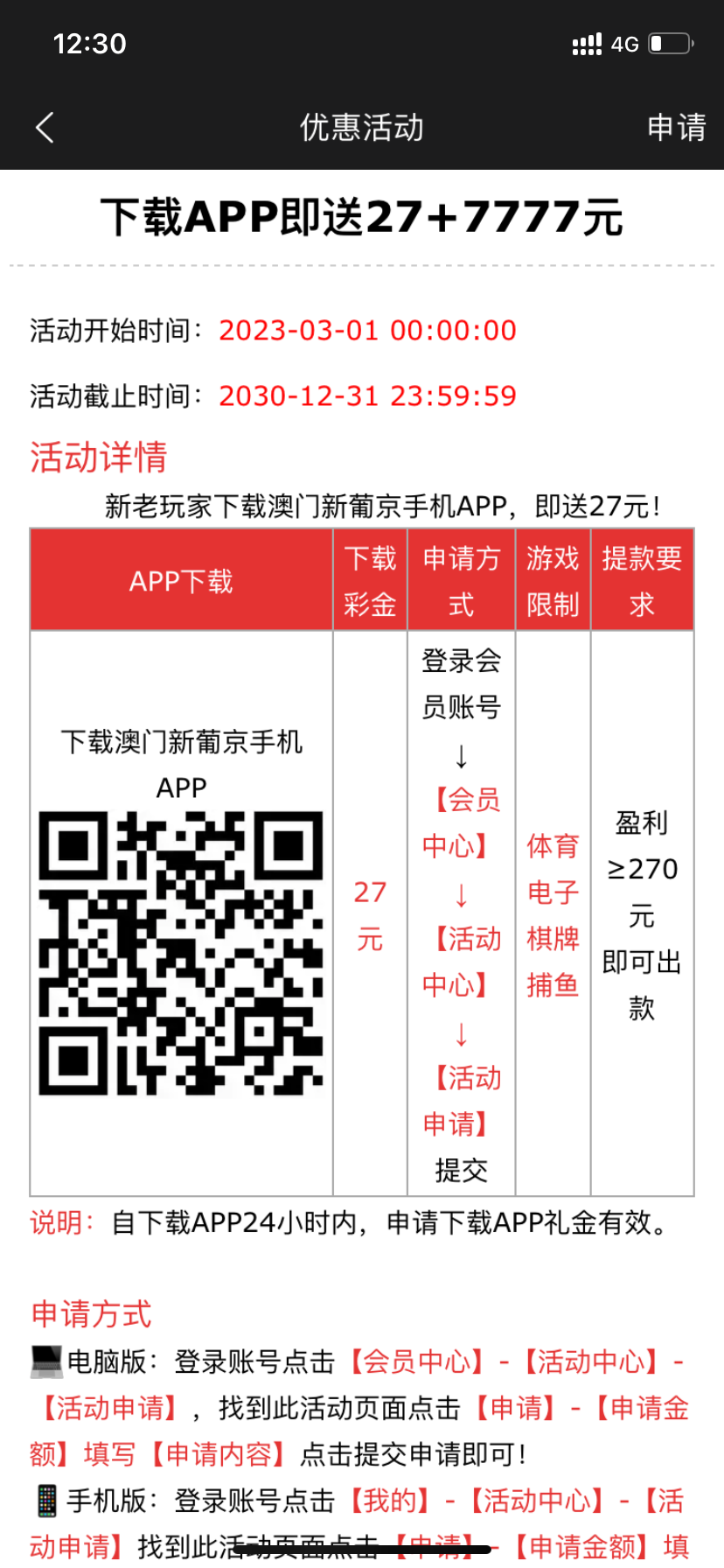724x1568 pixels.
Task: Tap 申请 in the top bar
Action: coord(676,128)
